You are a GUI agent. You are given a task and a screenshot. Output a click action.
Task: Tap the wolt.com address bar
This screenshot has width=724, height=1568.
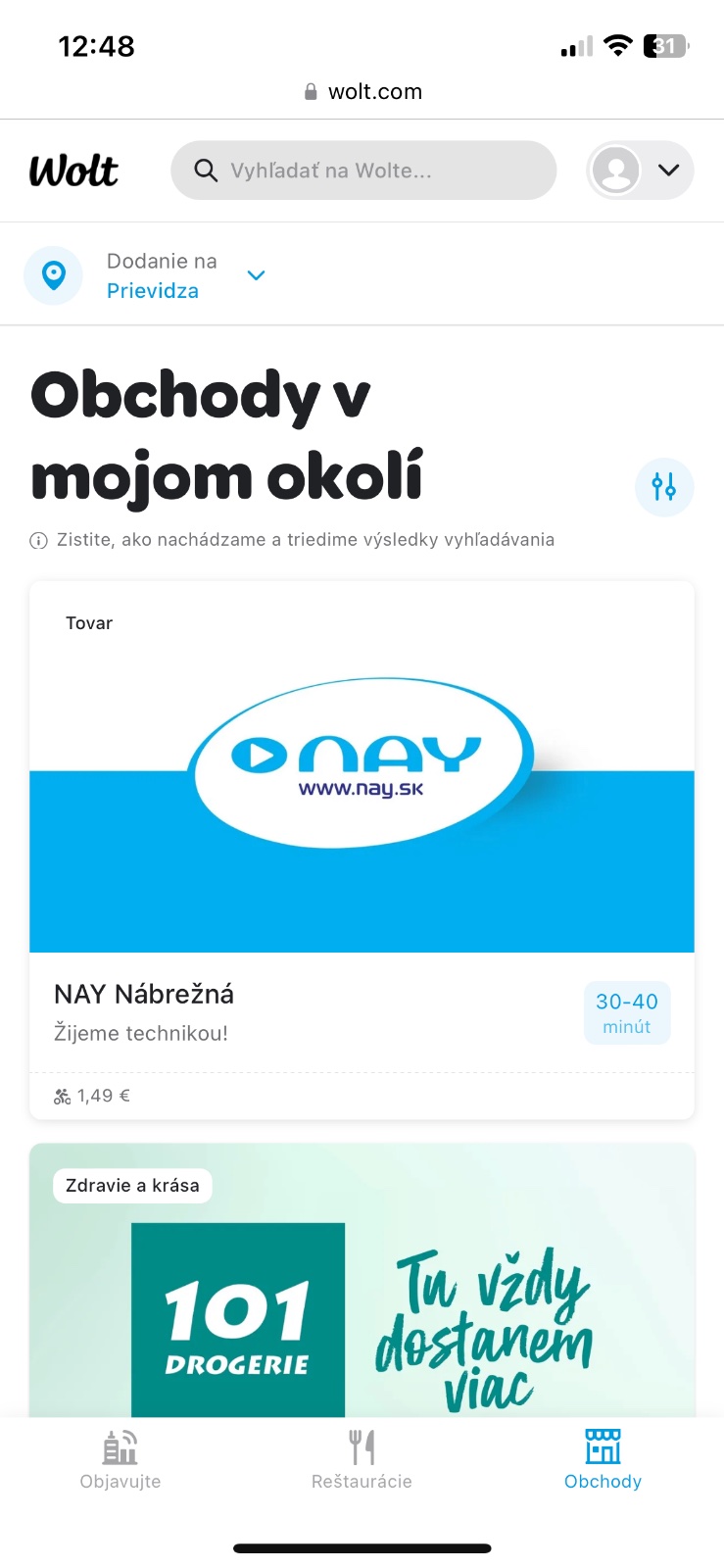363,92
